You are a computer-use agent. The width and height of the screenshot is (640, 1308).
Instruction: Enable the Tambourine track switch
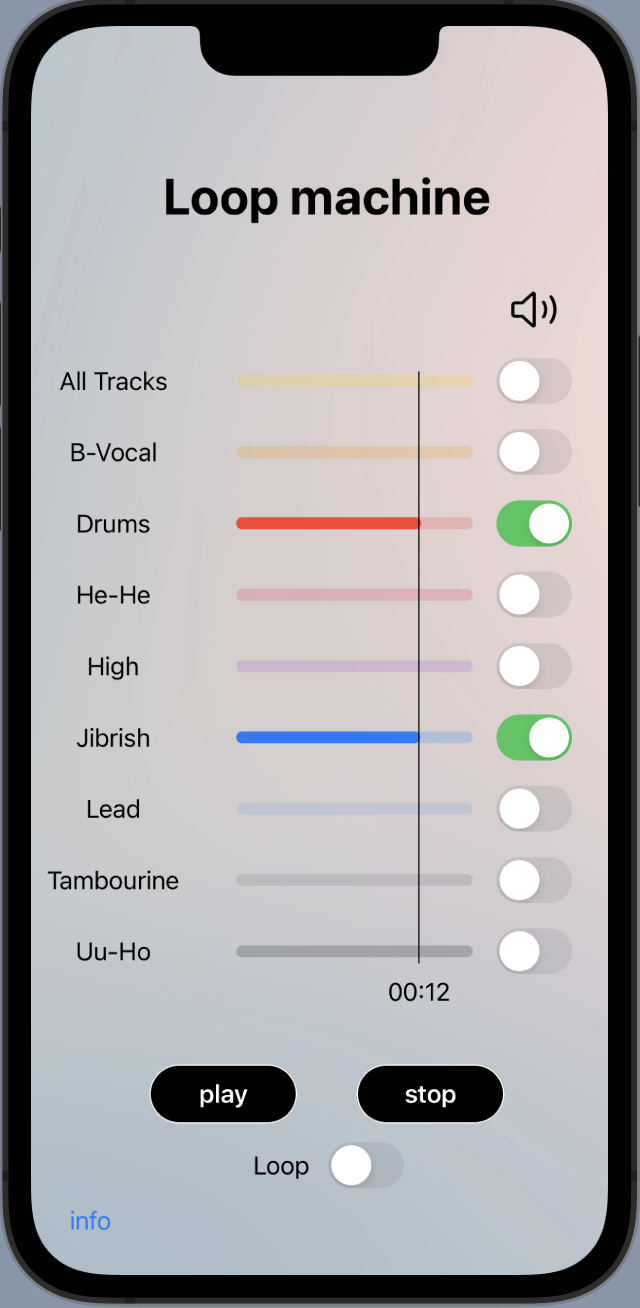tap(534, 880)
